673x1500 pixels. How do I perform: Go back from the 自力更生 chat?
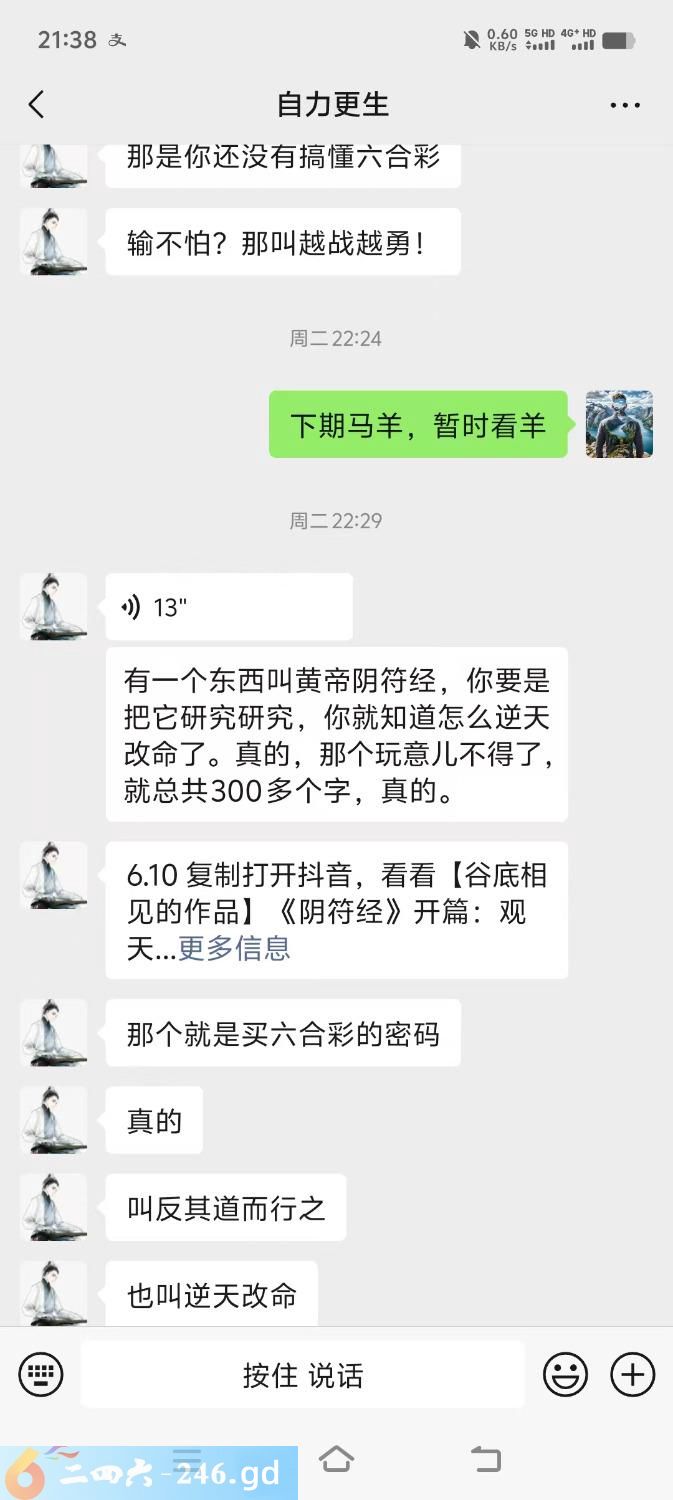click(37, 104)
